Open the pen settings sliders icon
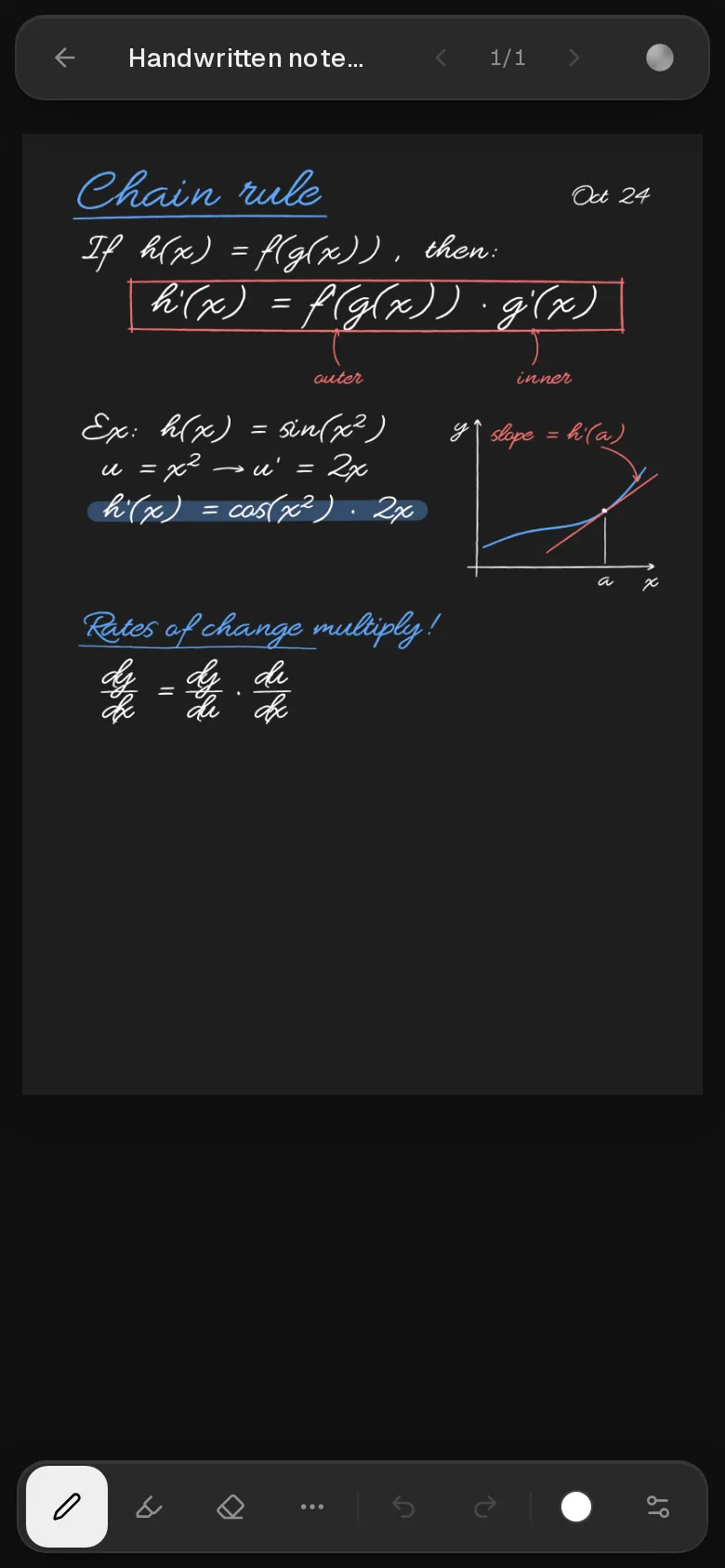 pyautogui.click(x=658, y=1507)
